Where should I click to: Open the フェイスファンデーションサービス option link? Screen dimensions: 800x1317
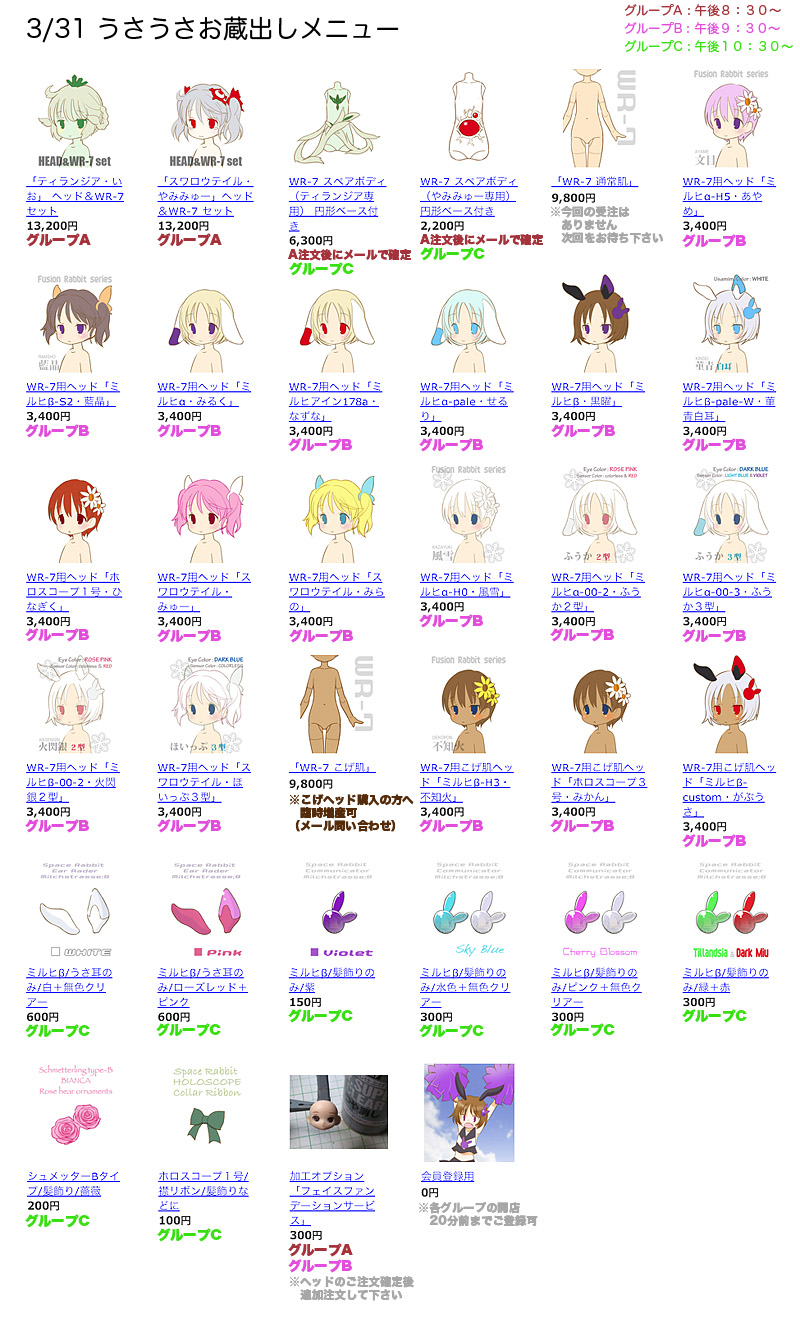(331, 1198)
